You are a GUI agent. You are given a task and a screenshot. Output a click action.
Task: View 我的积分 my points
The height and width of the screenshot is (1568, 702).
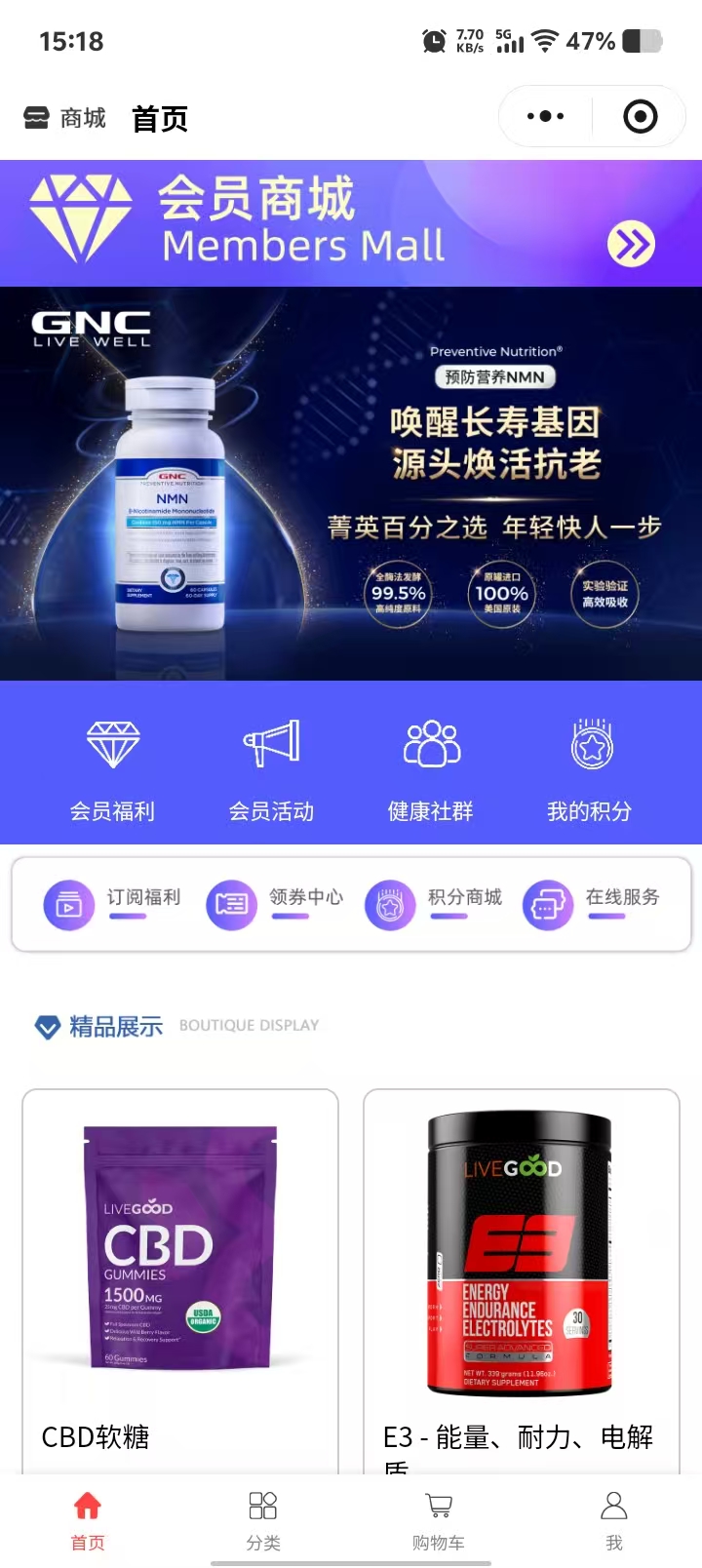point(589,767)
